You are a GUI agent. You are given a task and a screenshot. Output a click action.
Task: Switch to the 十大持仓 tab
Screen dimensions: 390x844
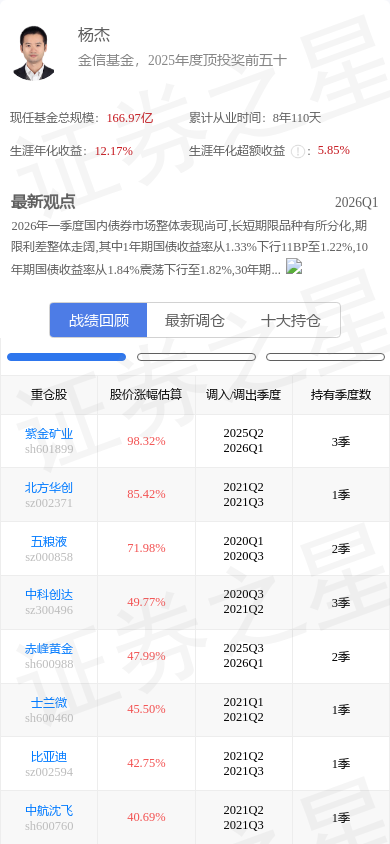click(x=291, y=320)
